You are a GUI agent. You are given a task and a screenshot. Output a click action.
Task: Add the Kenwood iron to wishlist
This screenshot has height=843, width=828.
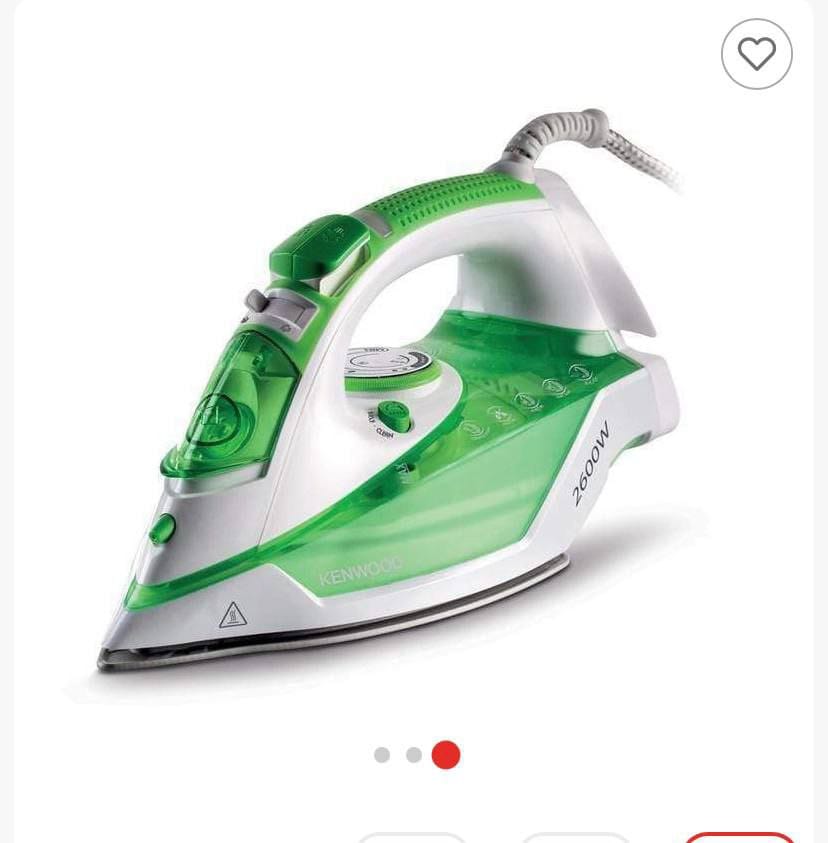(x=756, y=54)
